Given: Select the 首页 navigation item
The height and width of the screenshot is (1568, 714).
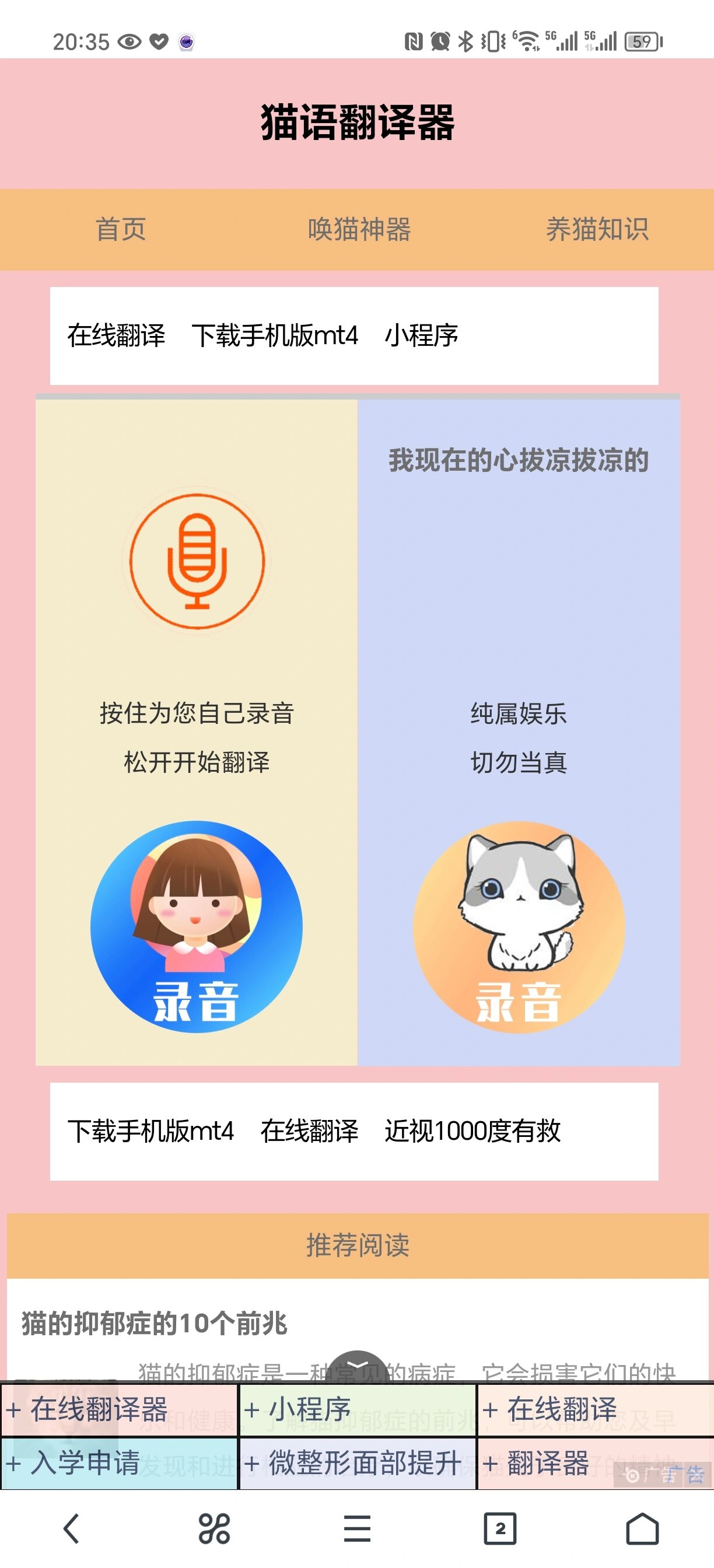Looking at the screenshot, I should [x=121, y=229].
